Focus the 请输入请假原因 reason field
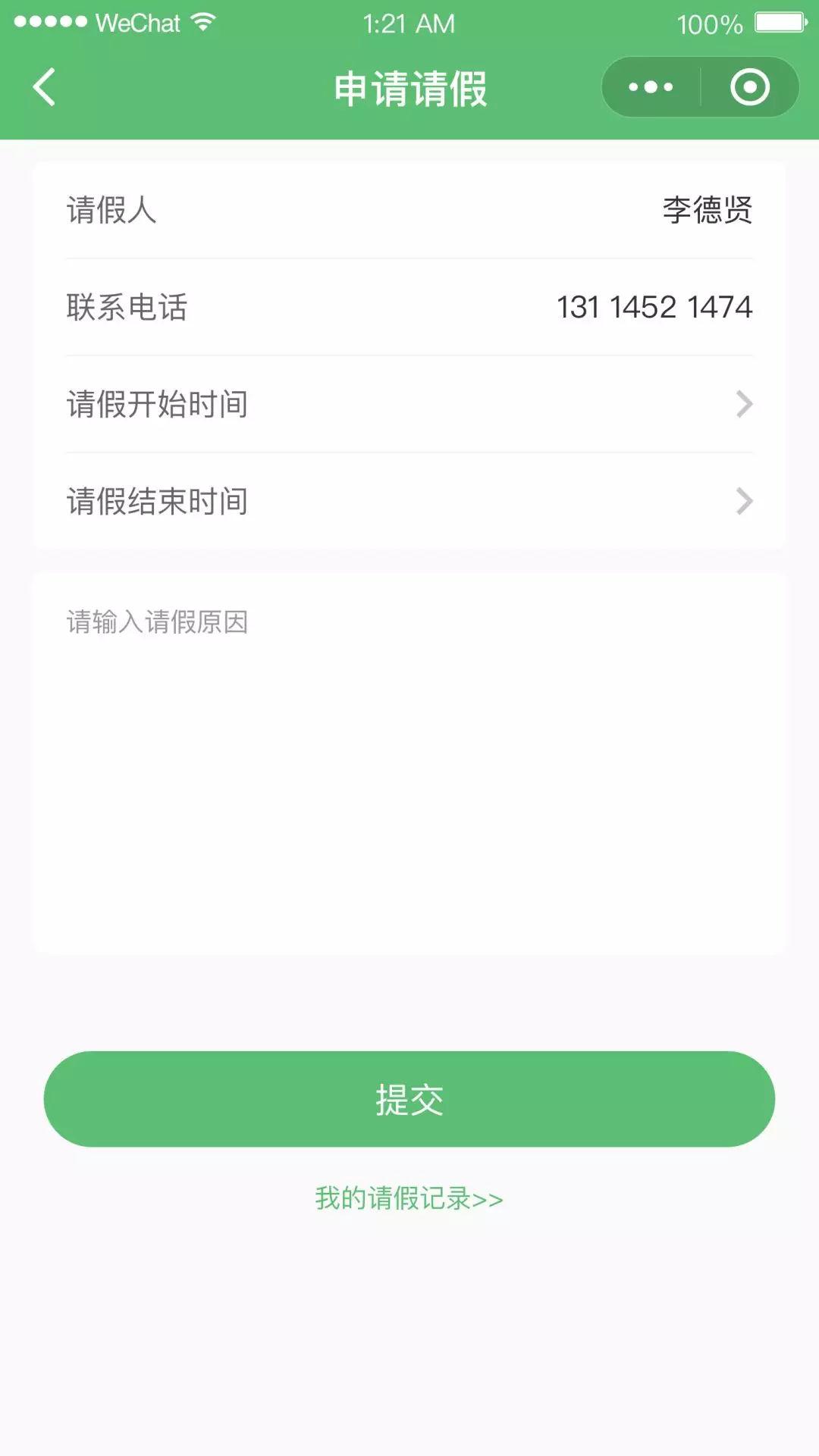 [409, 762]
